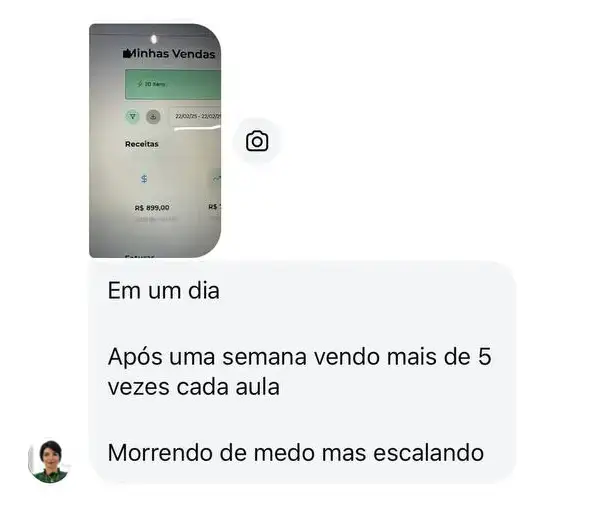This screenshot has width=600, height=514.
Task: Open the Minhas Vendas photo message
Action: [155, 140]
